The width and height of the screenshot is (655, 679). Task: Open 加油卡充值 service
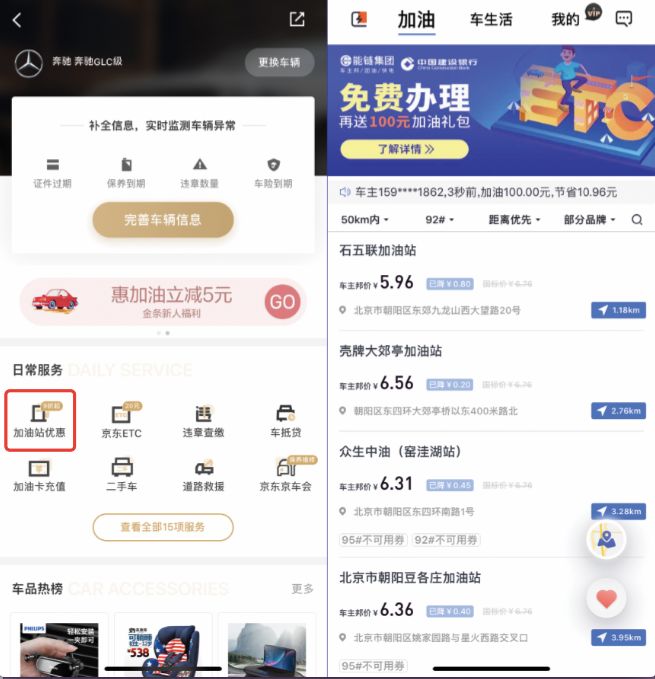coord(40,475)
